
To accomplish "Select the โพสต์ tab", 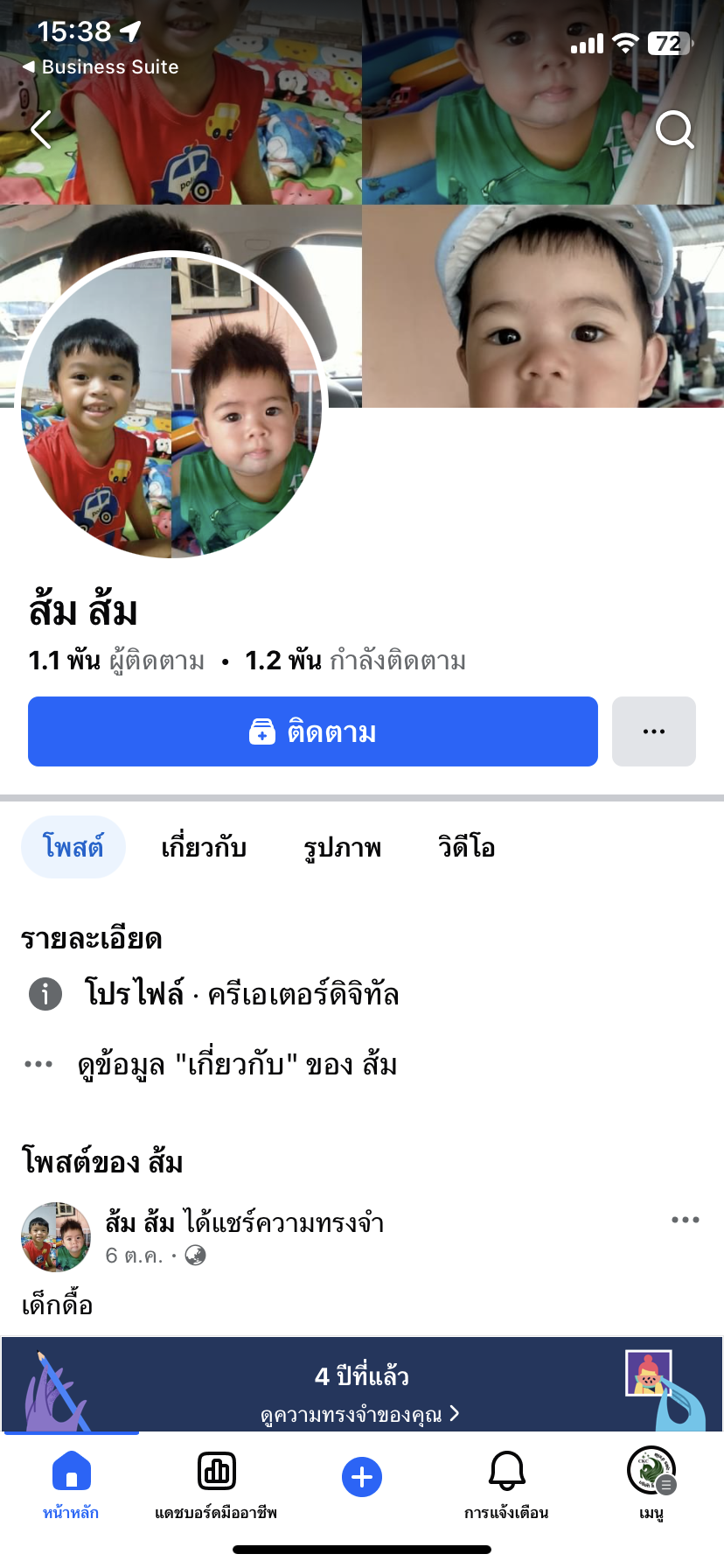I will 73,847.
